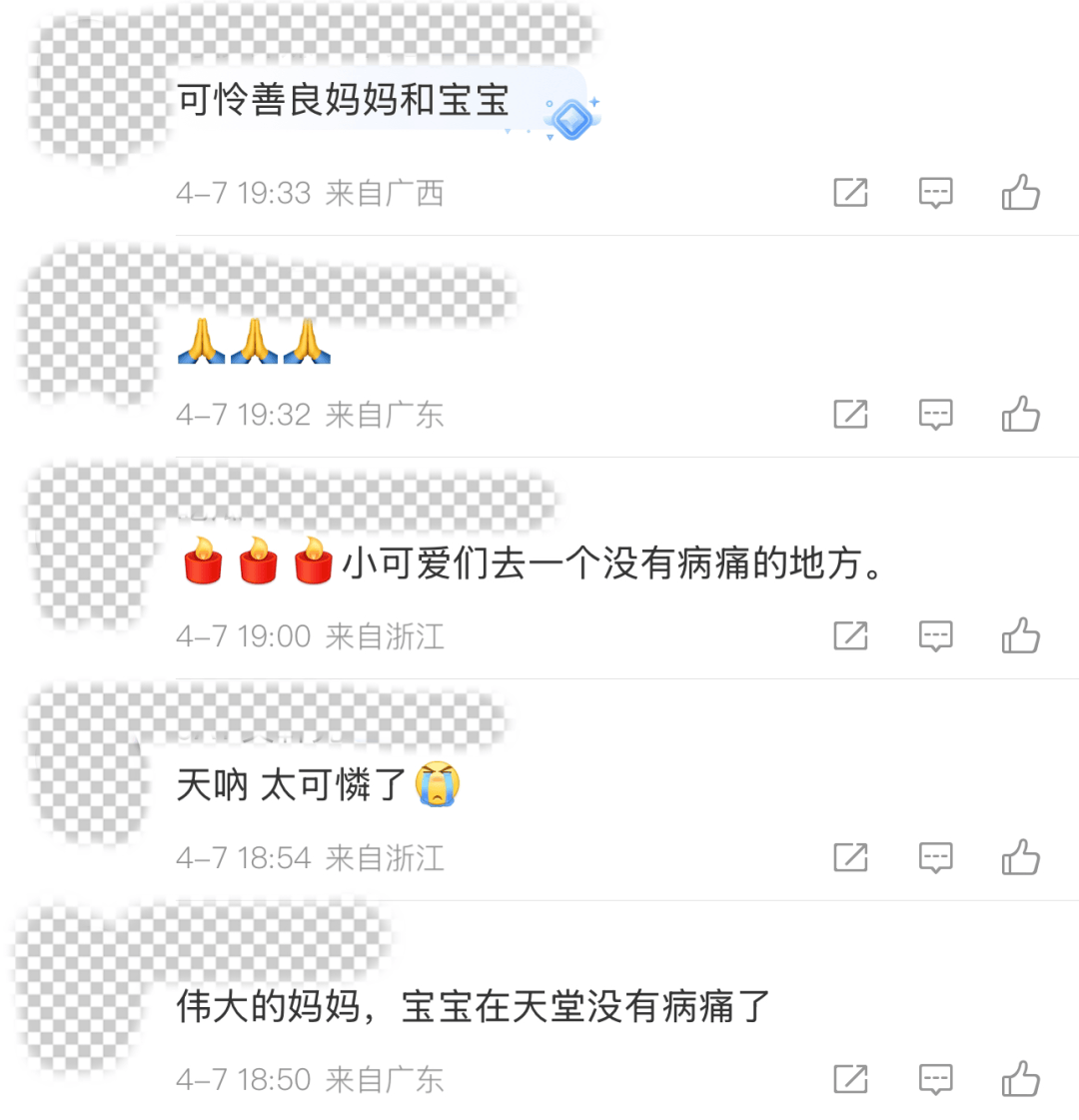Screen dimensions: 1079x1120
Task: Repost the candle comment from 浙江
Action: (850, 635)
